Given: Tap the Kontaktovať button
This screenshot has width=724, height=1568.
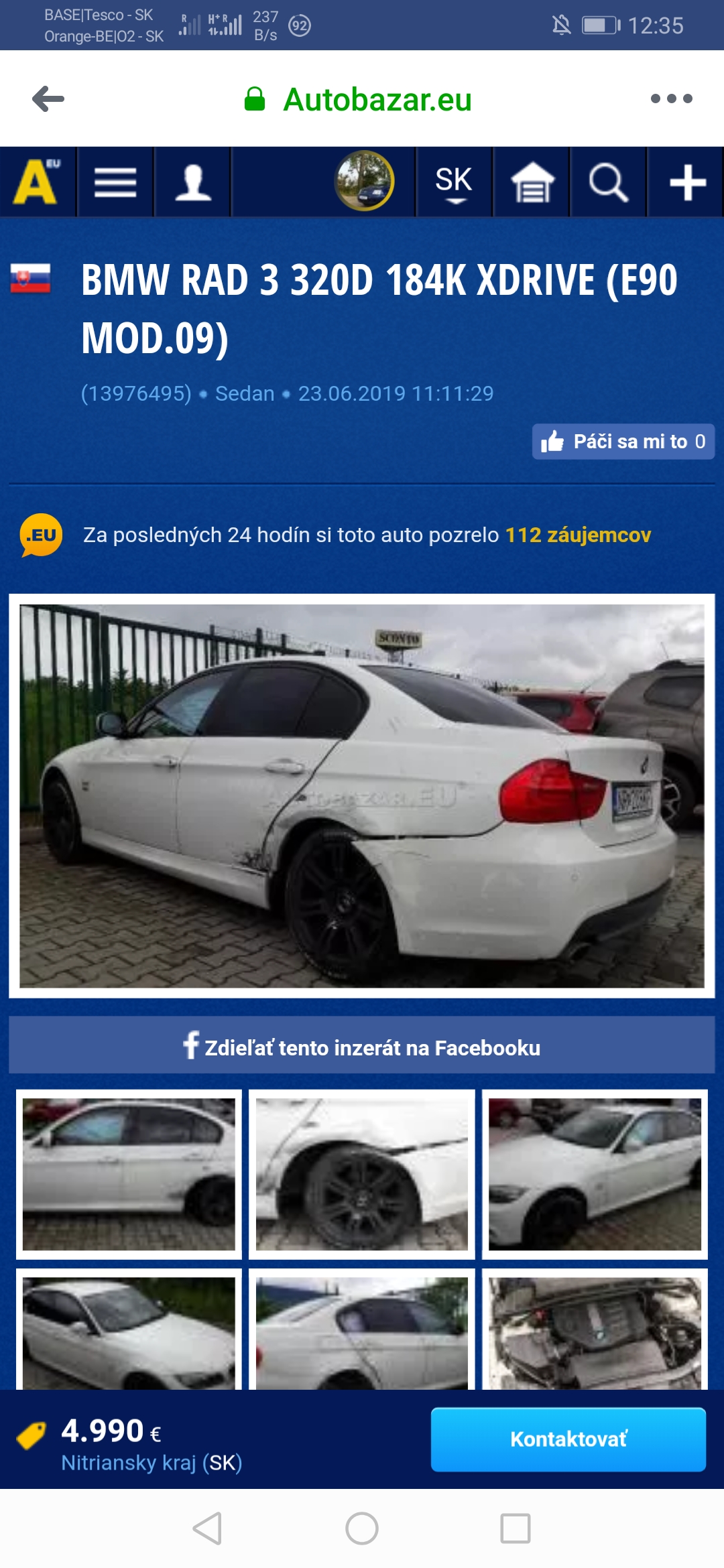Looking at the screenshot, I should pyautogui.click(x=568, y=1439).
